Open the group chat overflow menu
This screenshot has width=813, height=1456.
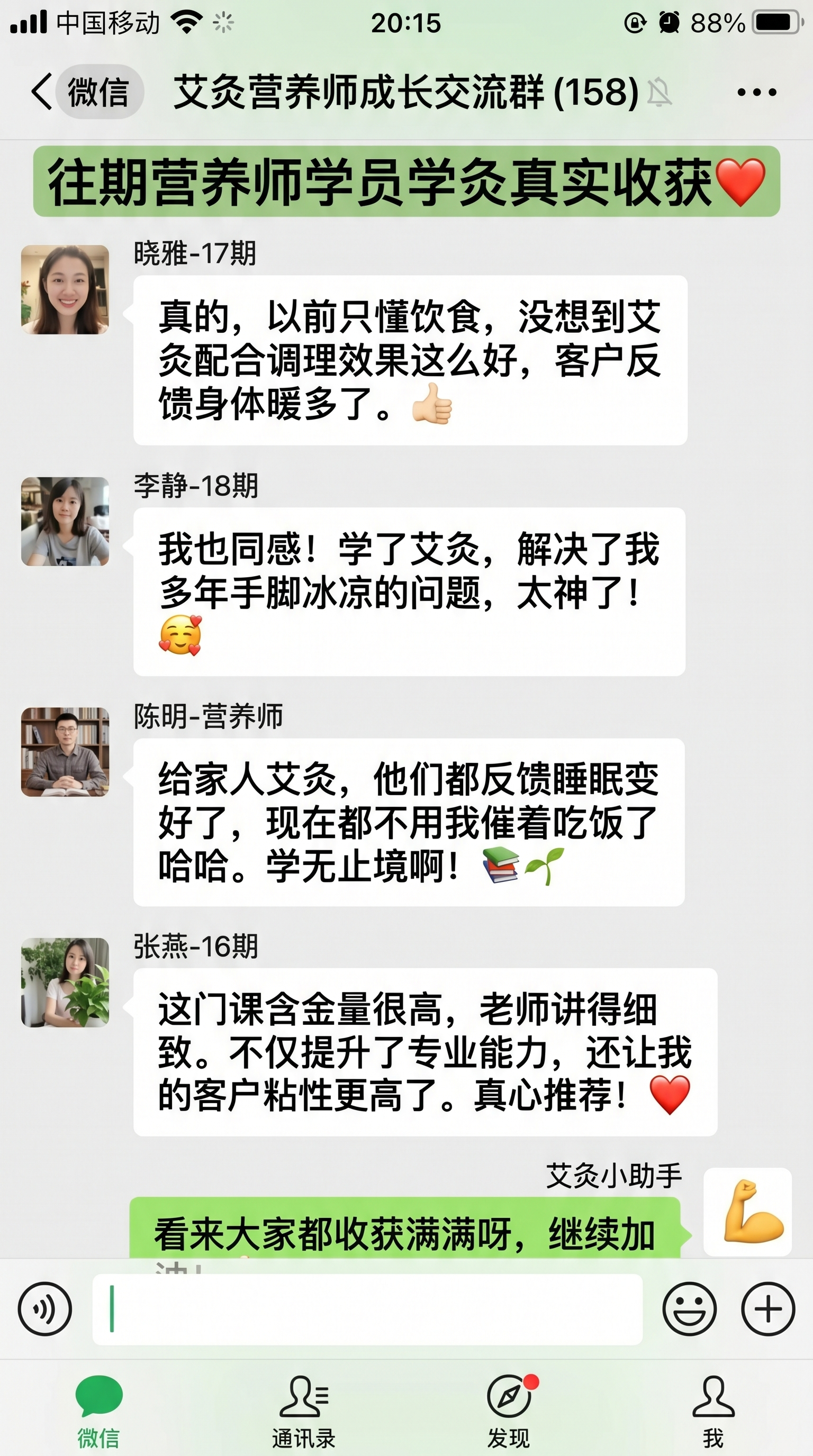(x=756, y=92)
